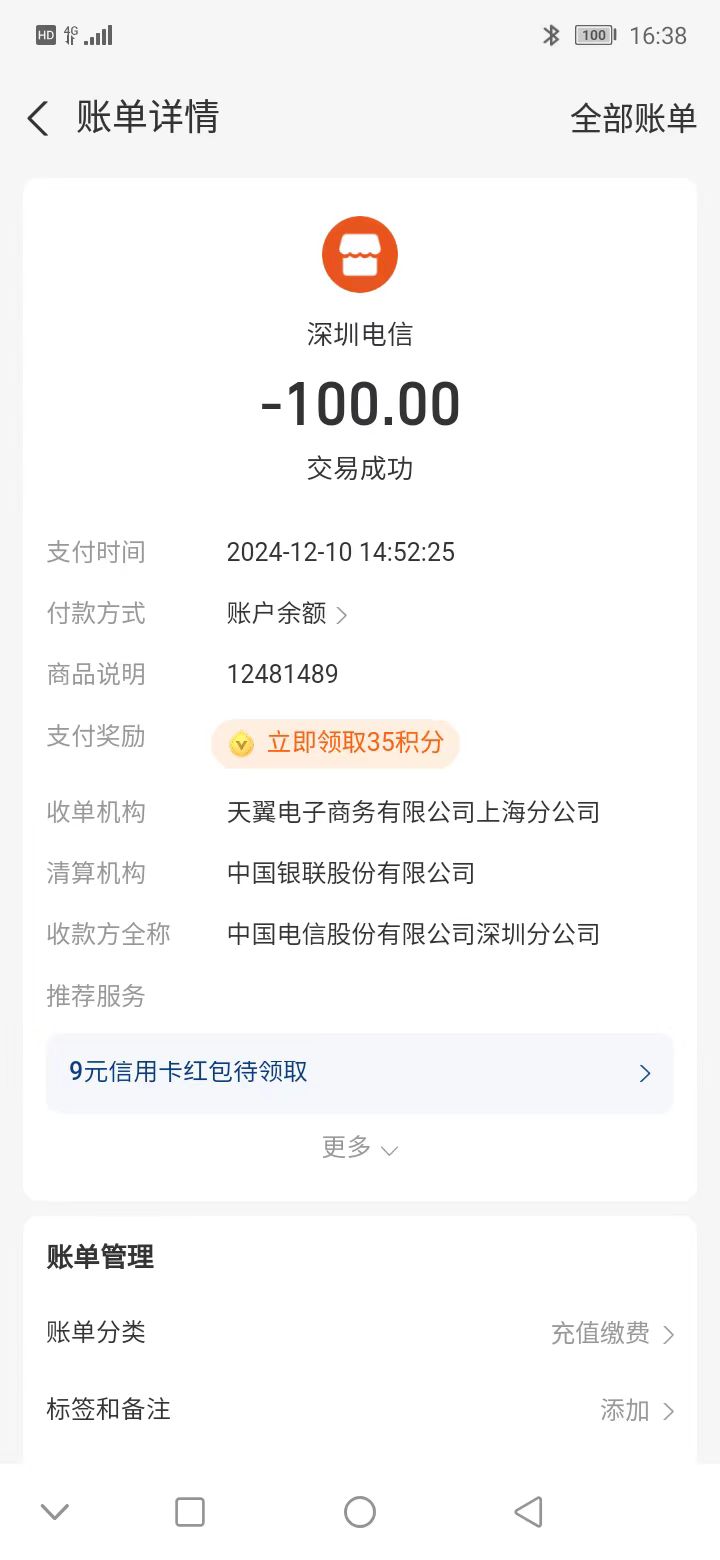This screenshot has height=1560, width=720.
Task: Add a note via 标签和备注
Action: pyautogui.click(x=360, y=1410)
